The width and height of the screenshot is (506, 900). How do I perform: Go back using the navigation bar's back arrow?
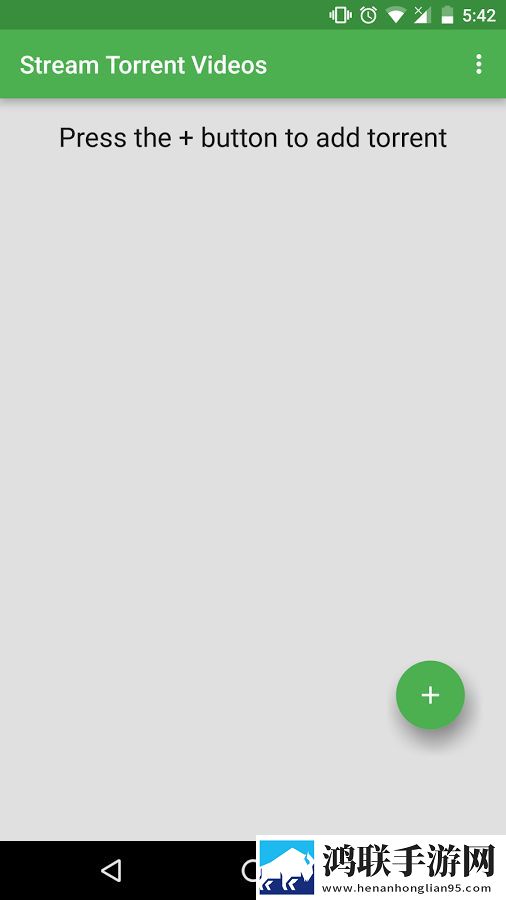[x=111, y=871]
